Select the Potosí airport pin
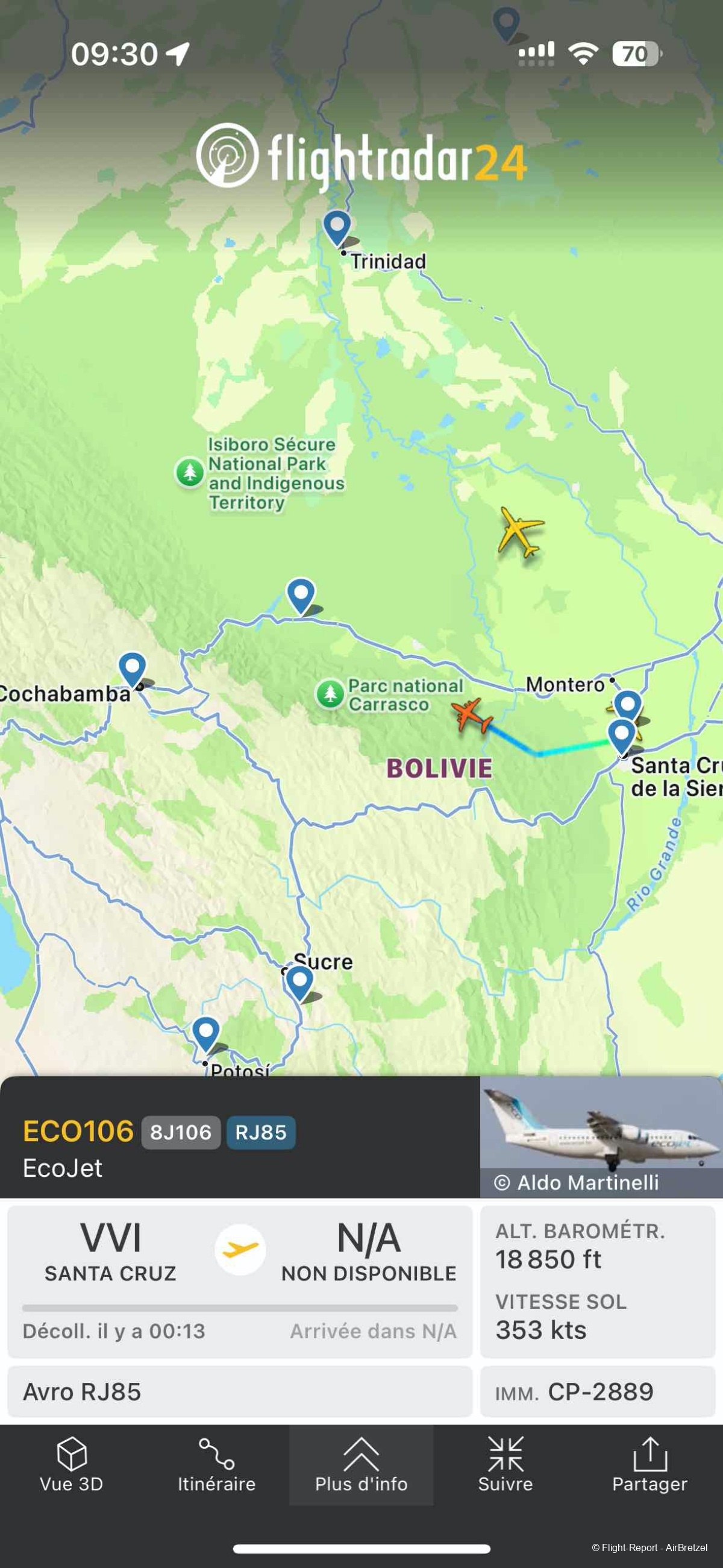The height and width of the screenshot is (1568, 723). (205, 1031)
